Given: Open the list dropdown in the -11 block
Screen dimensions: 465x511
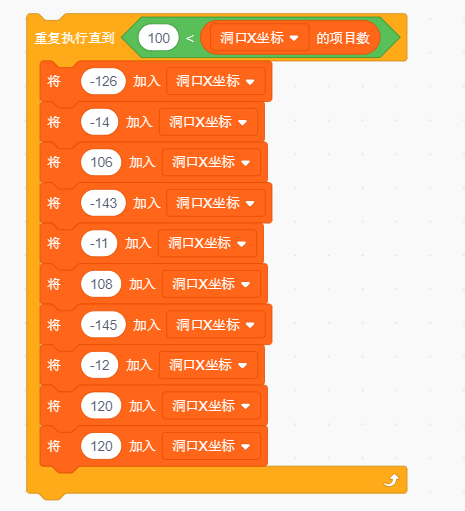Looking at the screenshot, I should coord(207,243).
